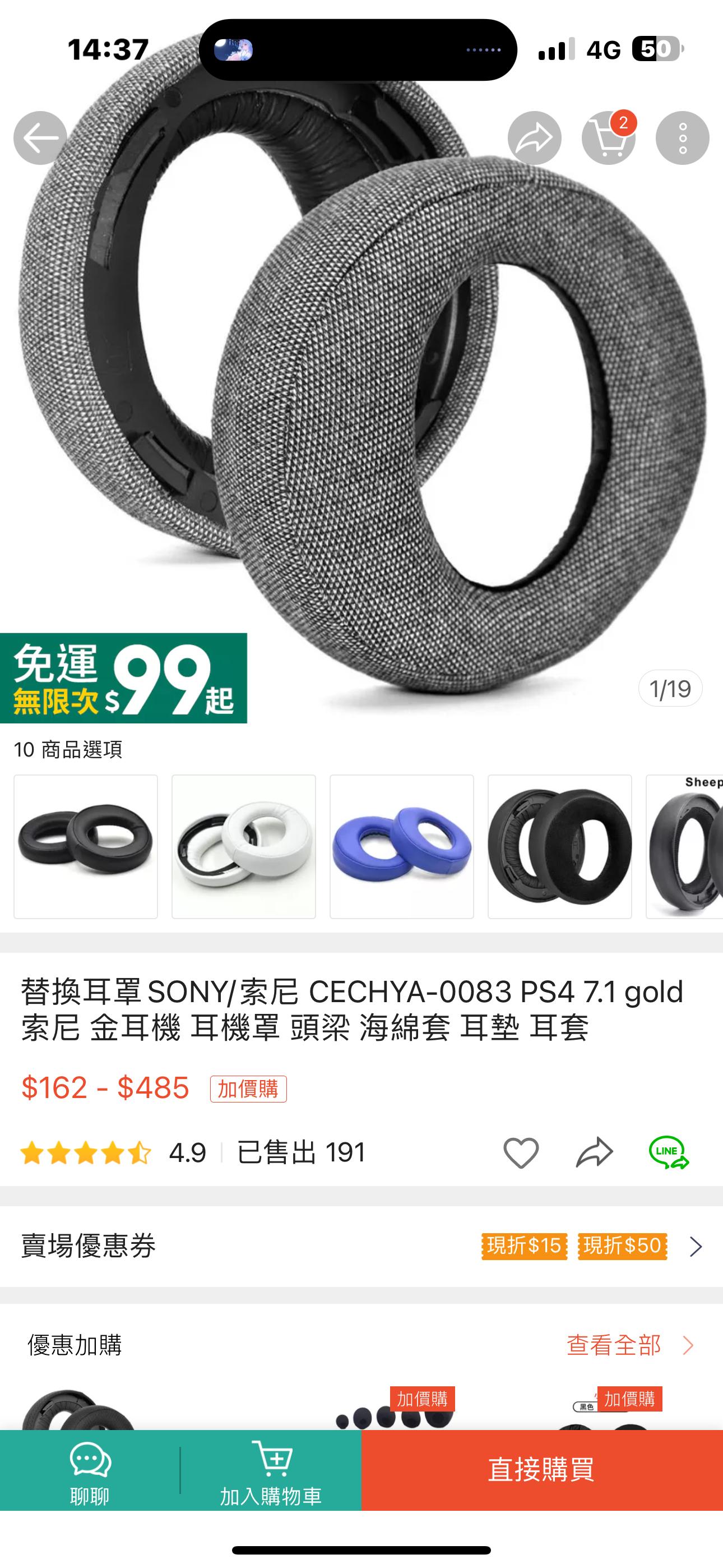Share product via arrow beside heart
This screenshot has height=1568, width=723.
point(594,1152)
